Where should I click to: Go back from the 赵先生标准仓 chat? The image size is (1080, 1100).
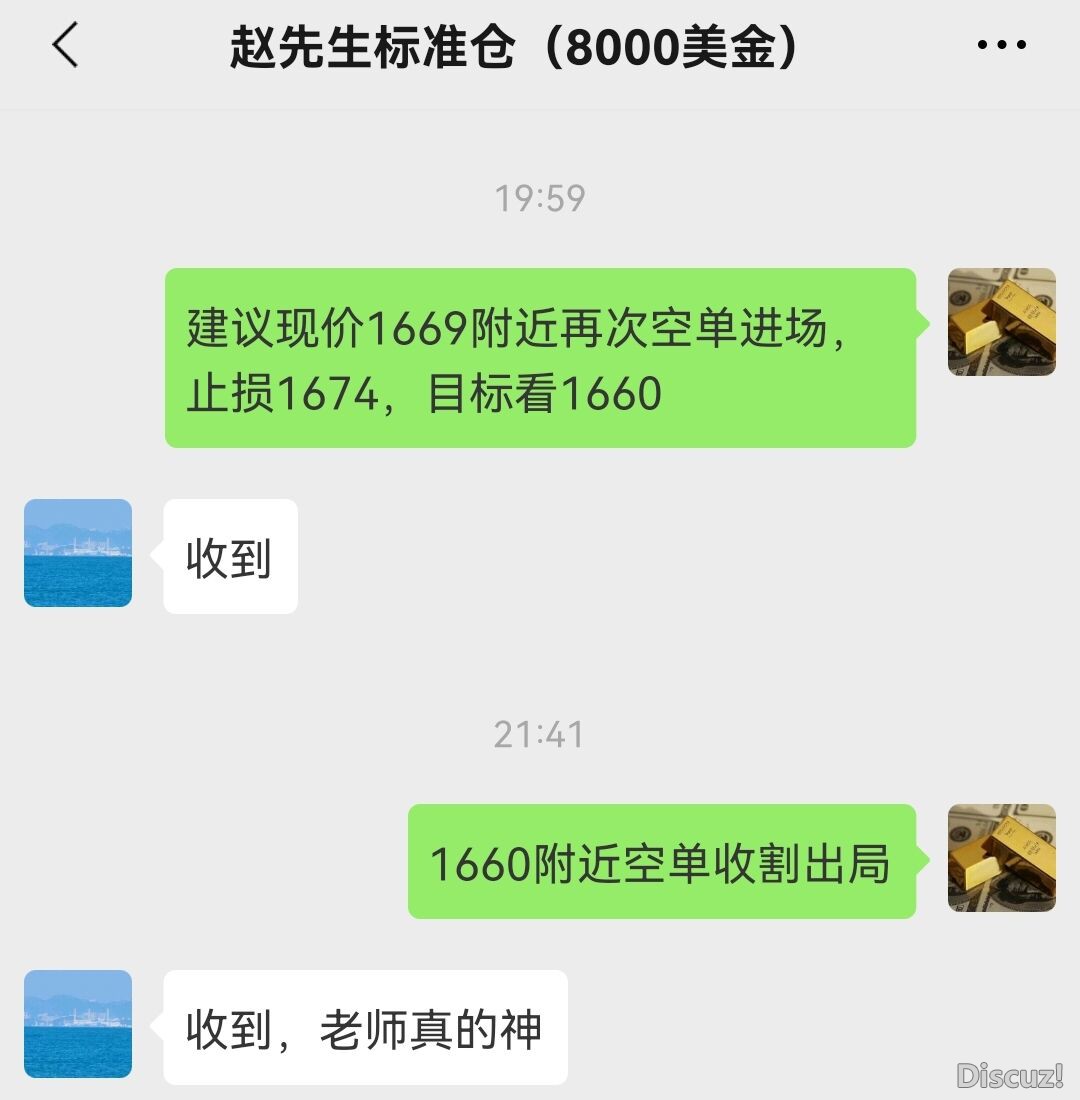(x=66, y=46)
